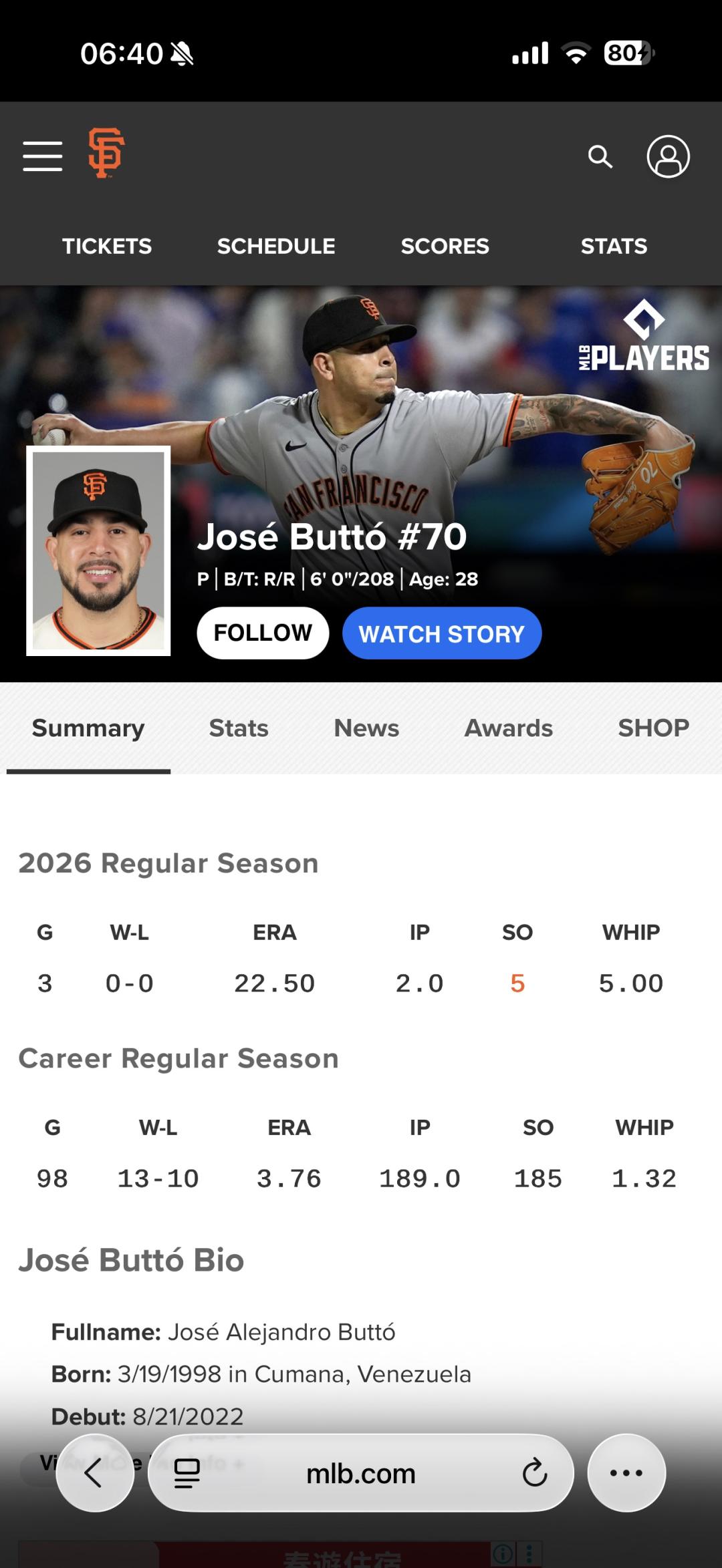Watch José Buttó's story
The width and height of the screenshot is (722, 1568).
click(442, 633)
